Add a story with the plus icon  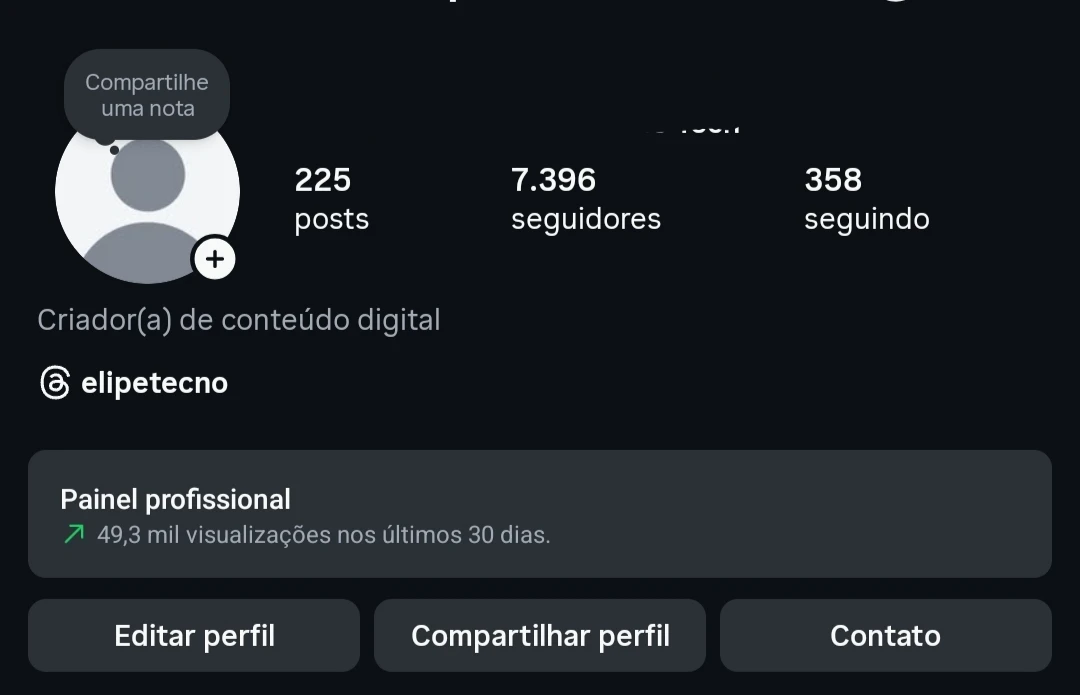click(x=214, y=260)
